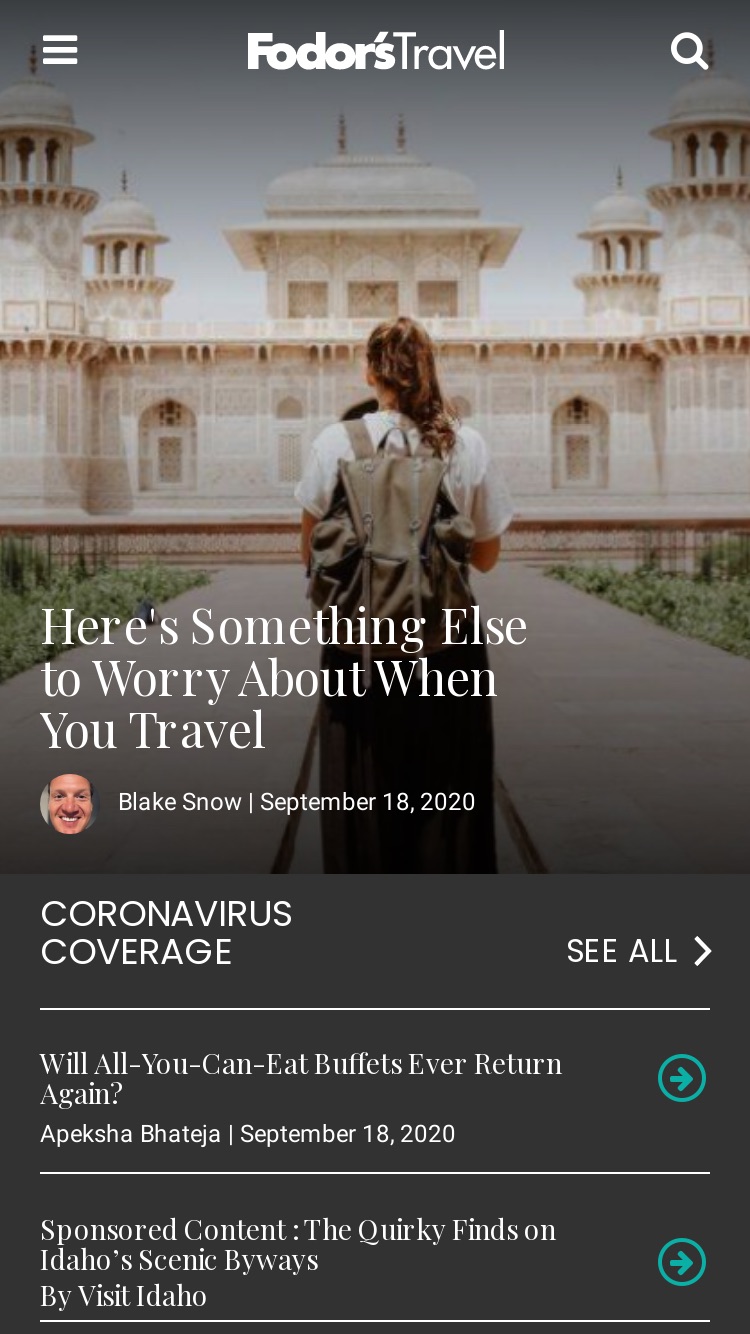Open the hamburger menu
750x1334 pixels.
[60, 50]
